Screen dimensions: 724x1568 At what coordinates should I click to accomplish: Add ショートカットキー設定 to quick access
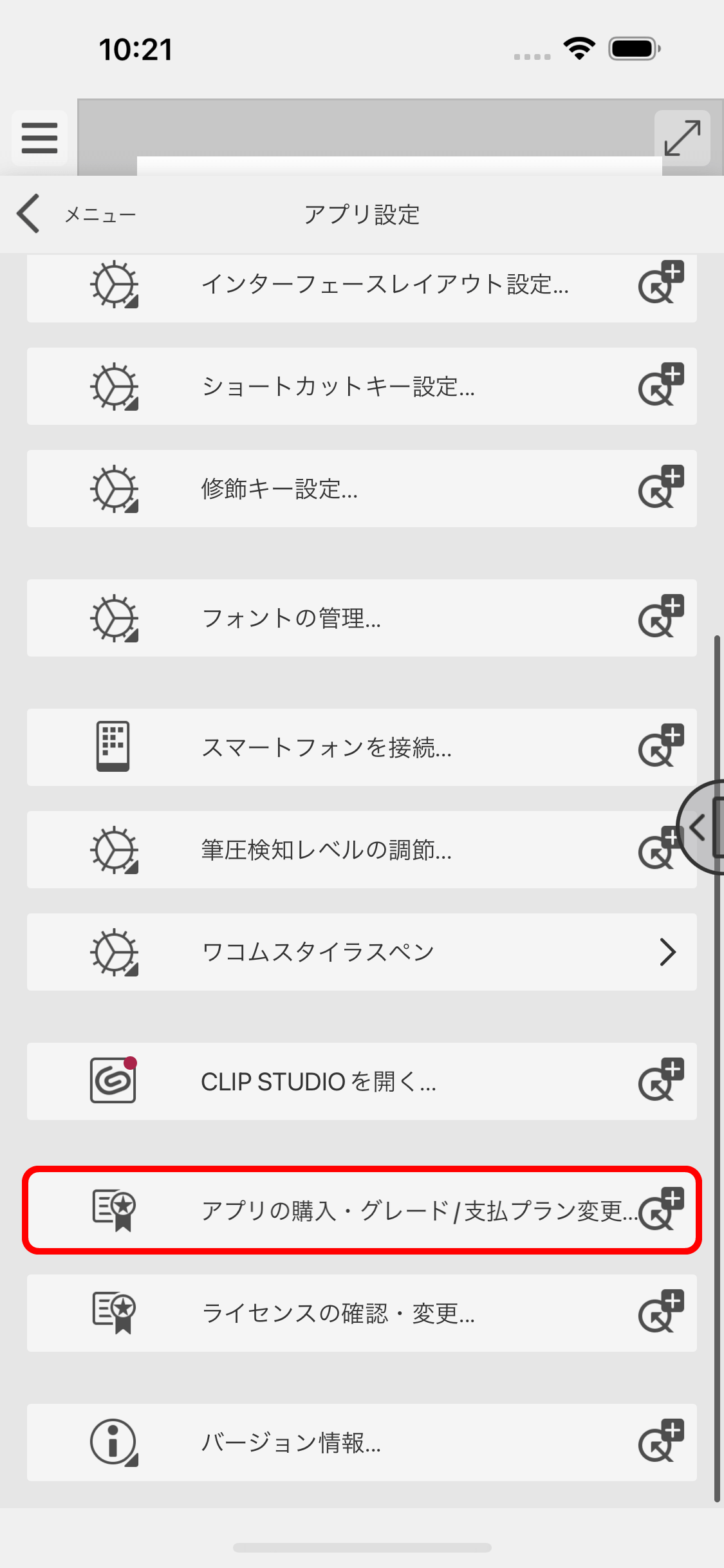(x=660, y=385)
